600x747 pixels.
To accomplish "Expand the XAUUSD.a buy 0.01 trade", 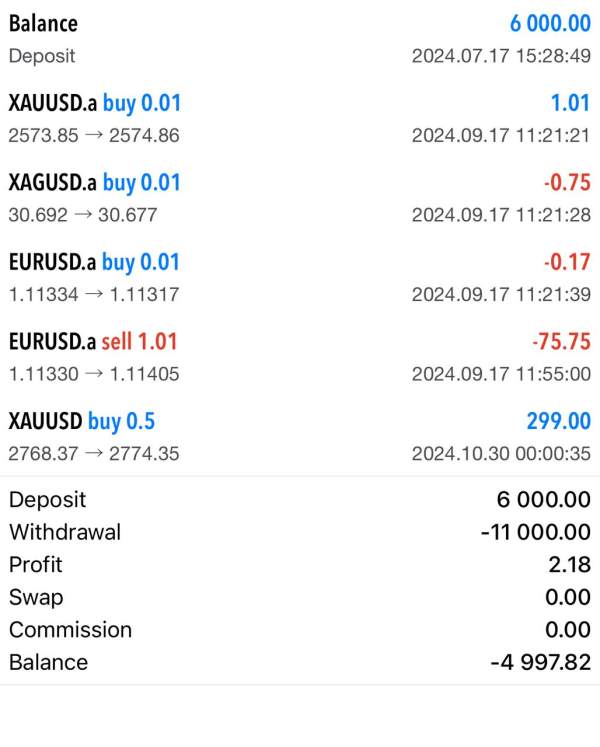I will (x=300, y=118).
